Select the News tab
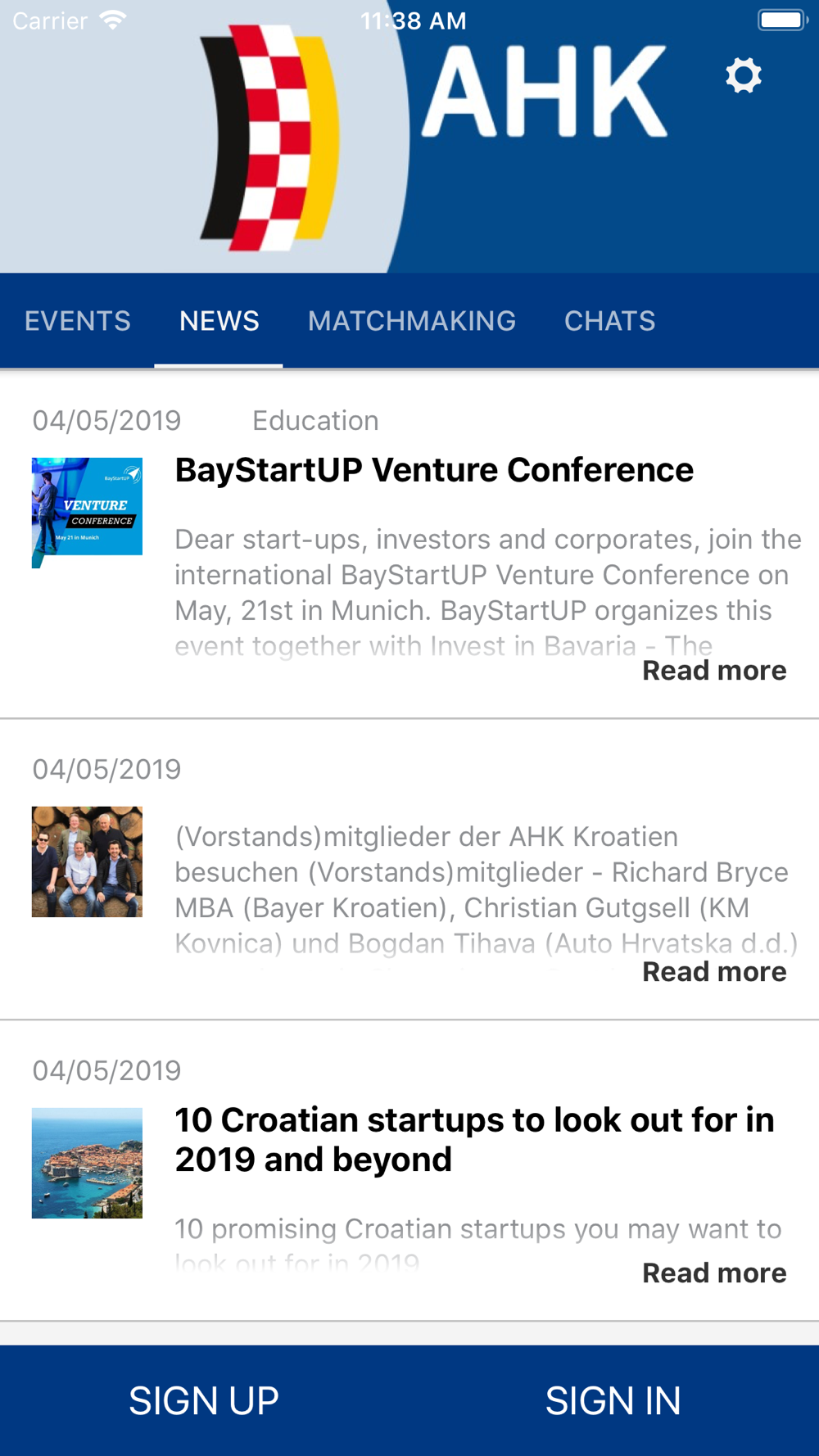 (219, 321)
